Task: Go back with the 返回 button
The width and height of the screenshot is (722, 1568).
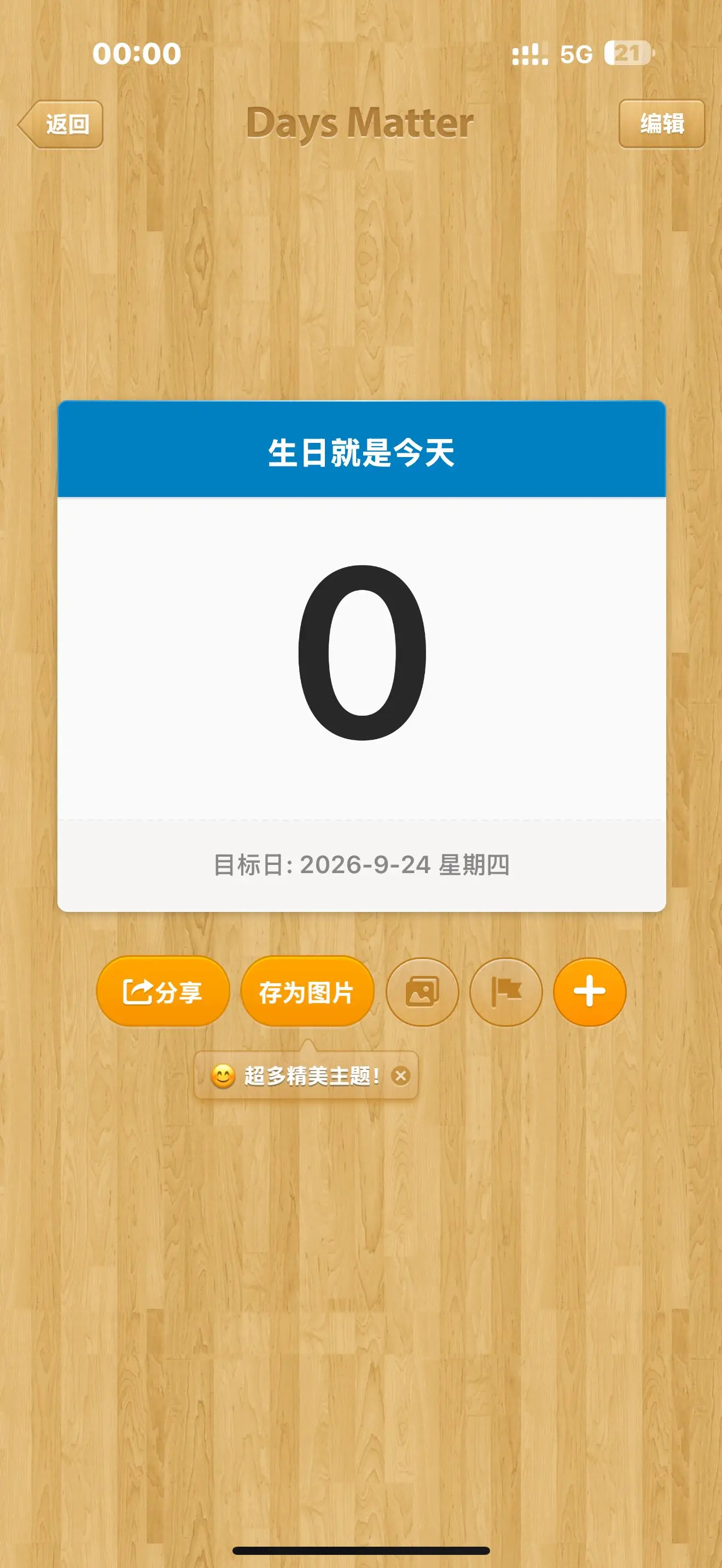Action: pos(60,124)
